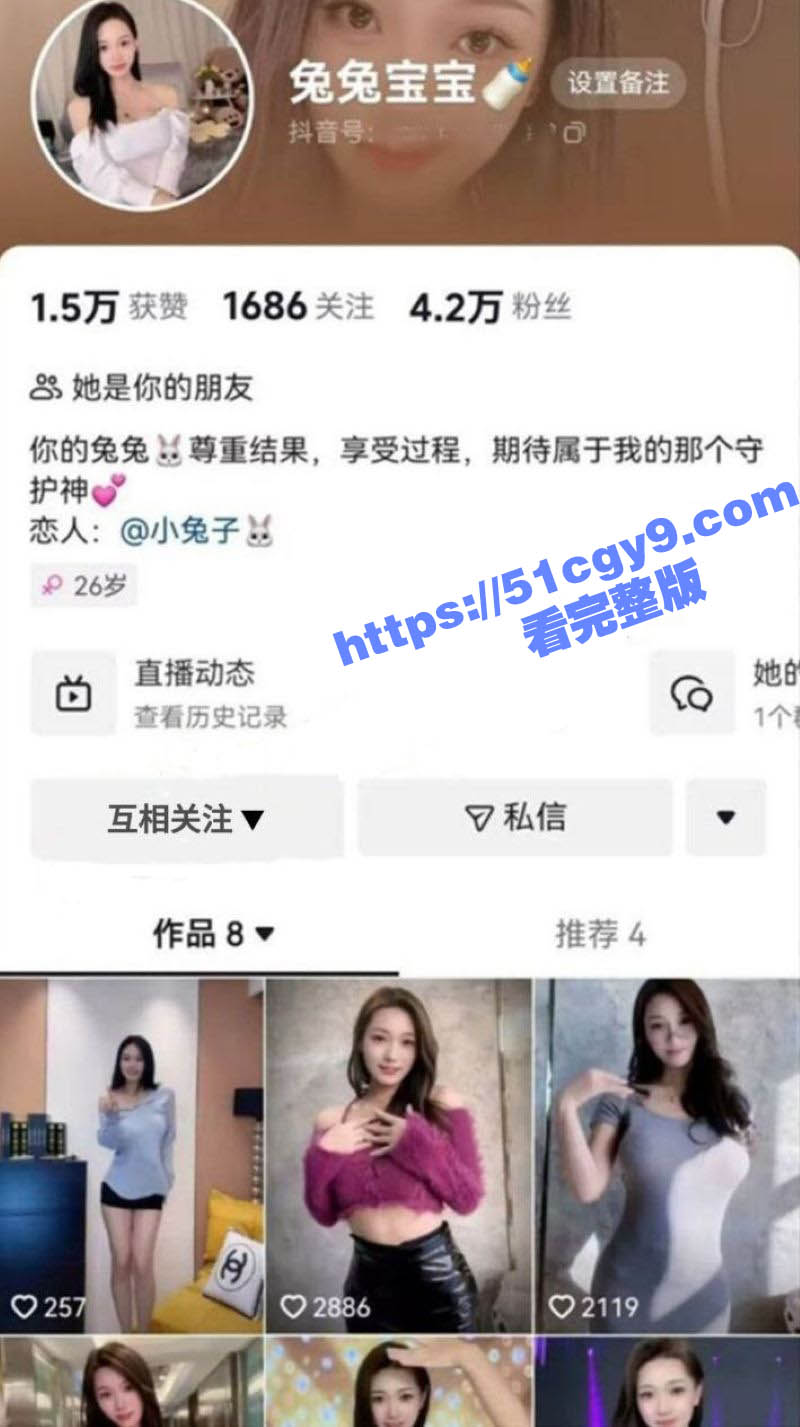This screenshot has height=1427, width=800.
Task: Tap the 互相关注 button
Action: pyautogui.click(x=187, y=819)
